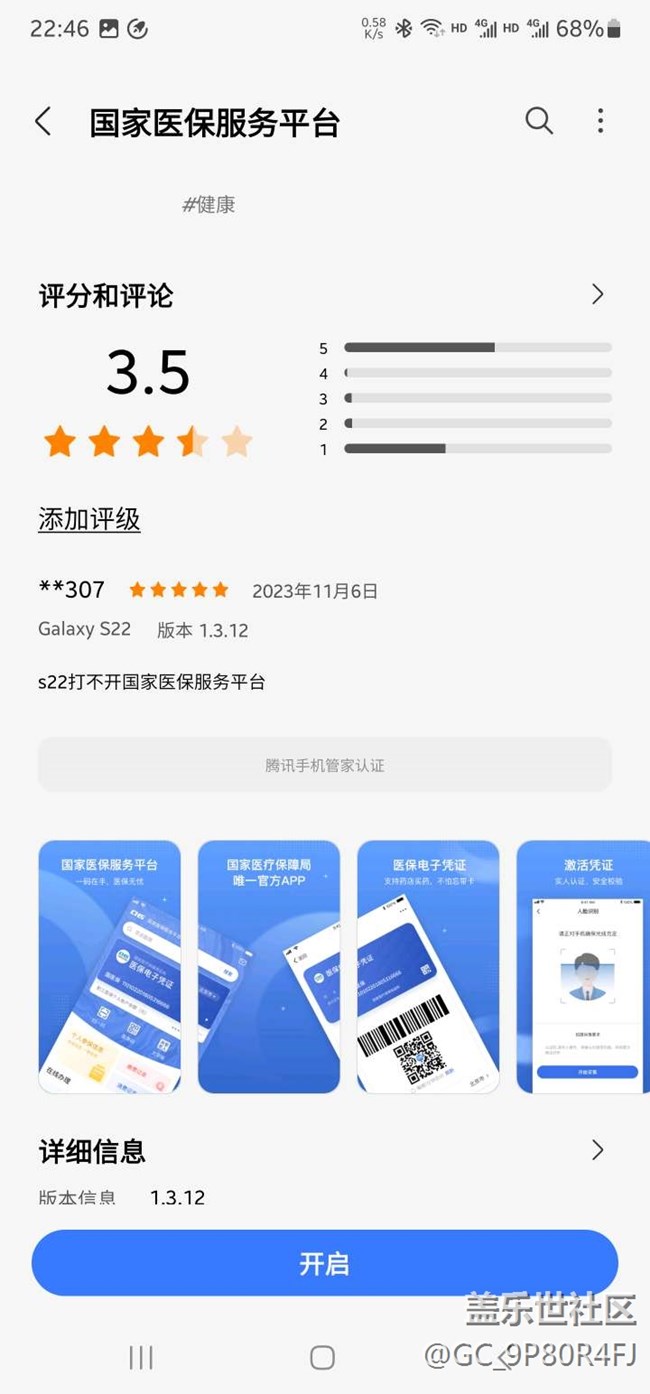Open the 唯一官方APP screenshot
The image size is (650, 1394).
(x=268, y=966)
